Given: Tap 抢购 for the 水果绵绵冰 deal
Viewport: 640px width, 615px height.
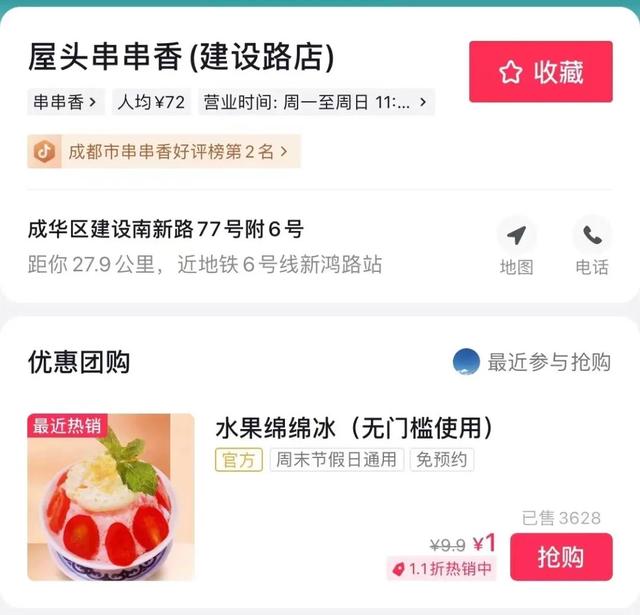Looking at the screenshot, I should [561, 557].
